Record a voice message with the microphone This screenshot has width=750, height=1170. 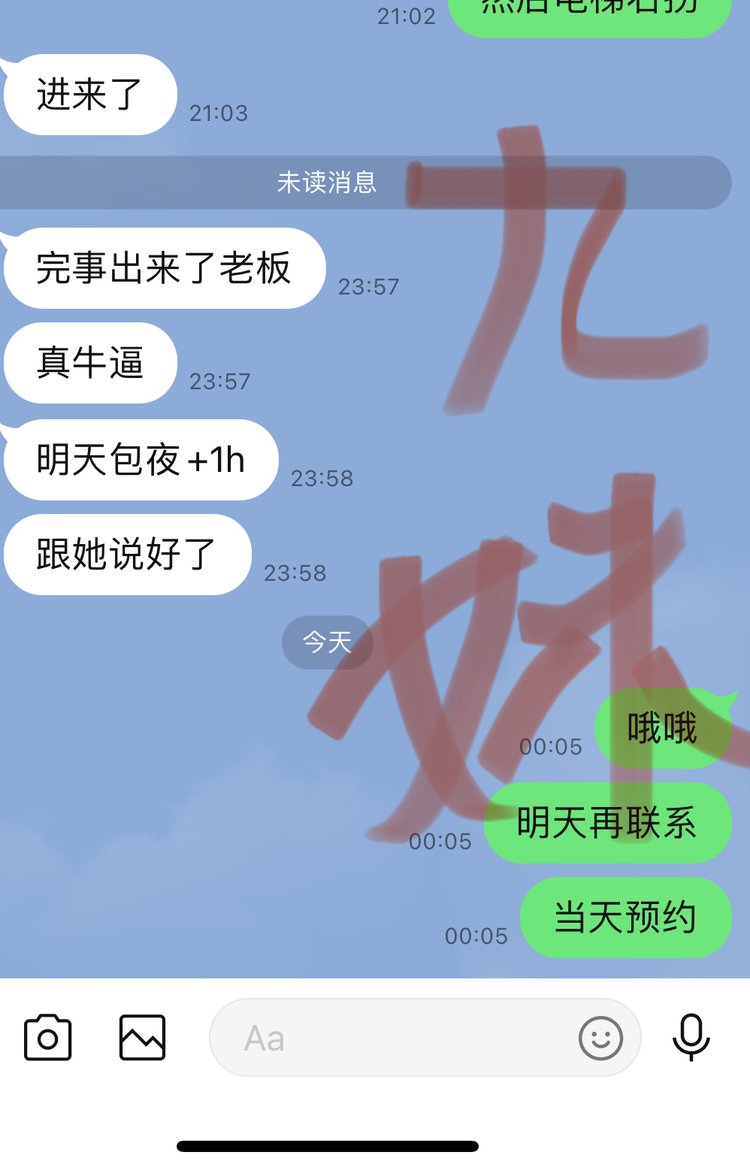[691, 1038]
